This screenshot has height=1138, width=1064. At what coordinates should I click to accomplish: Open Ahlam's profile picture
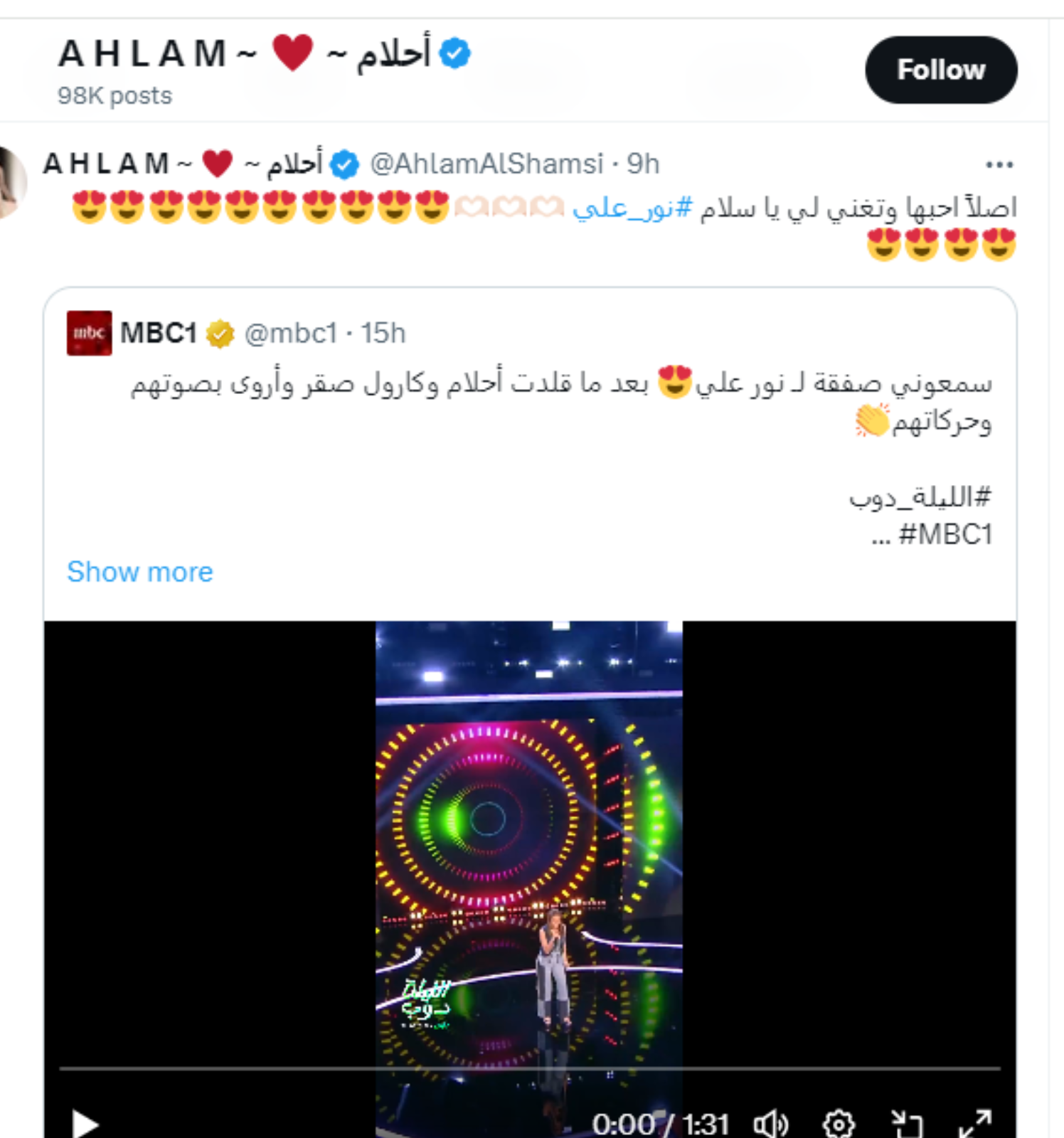click(x=10, y=181)
